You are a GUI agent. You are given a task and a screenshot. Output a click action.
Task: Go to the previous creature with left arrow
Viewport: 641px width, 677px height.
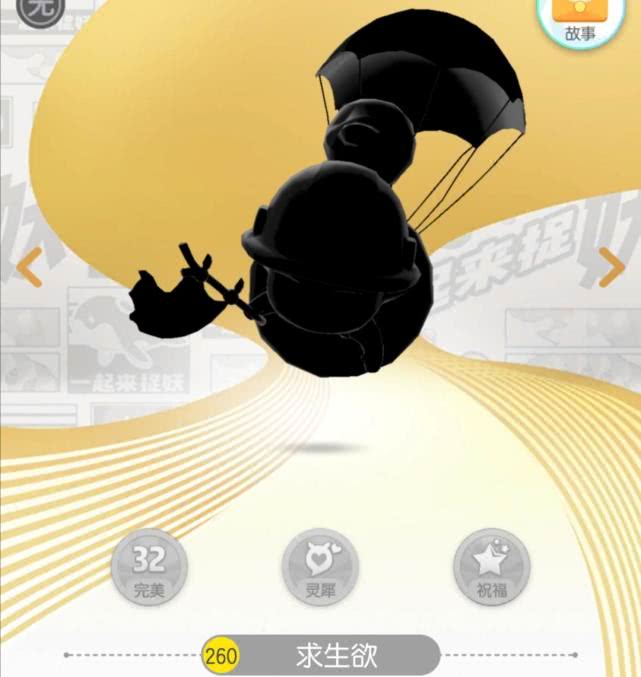point(29,267)
